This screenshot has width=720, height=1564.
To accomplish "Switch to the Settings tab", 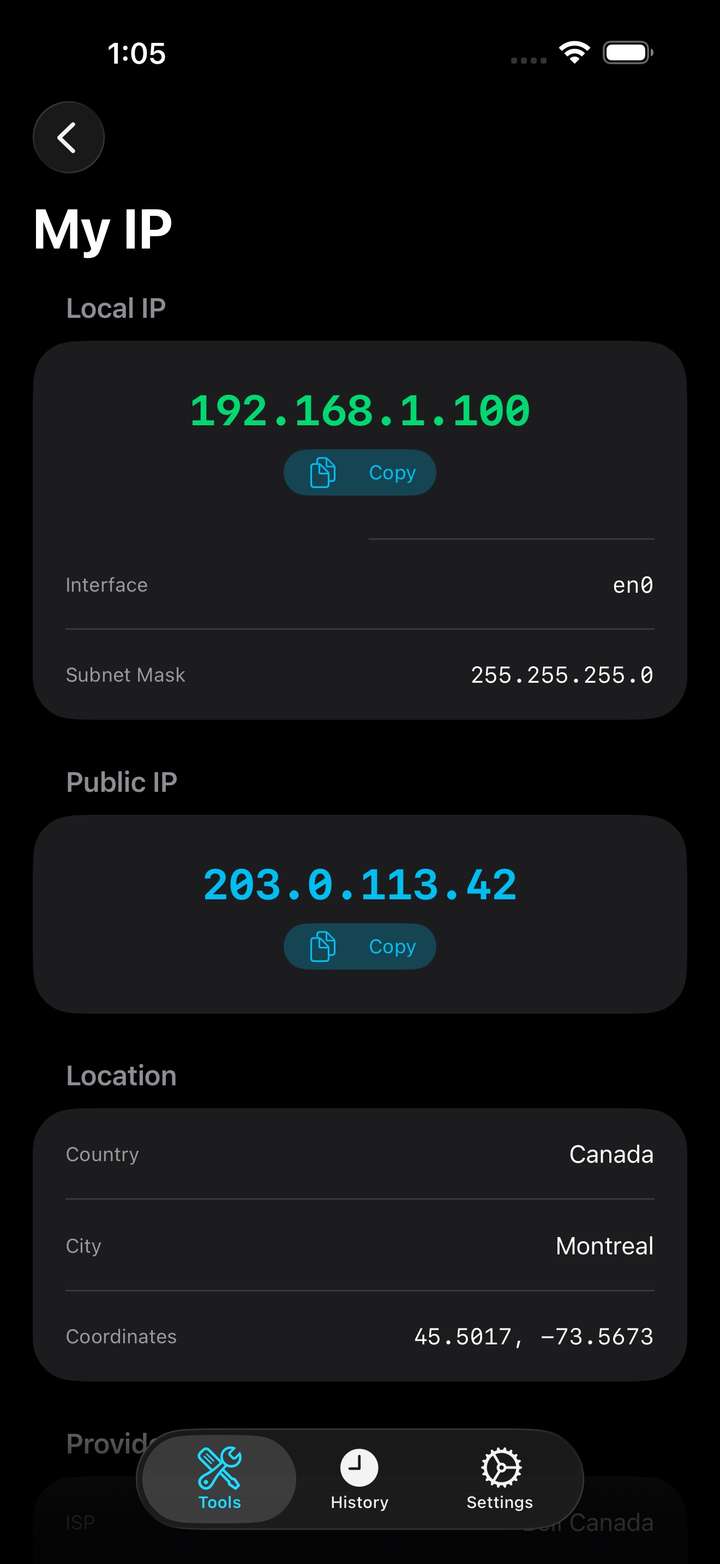I will [500, 1480].
